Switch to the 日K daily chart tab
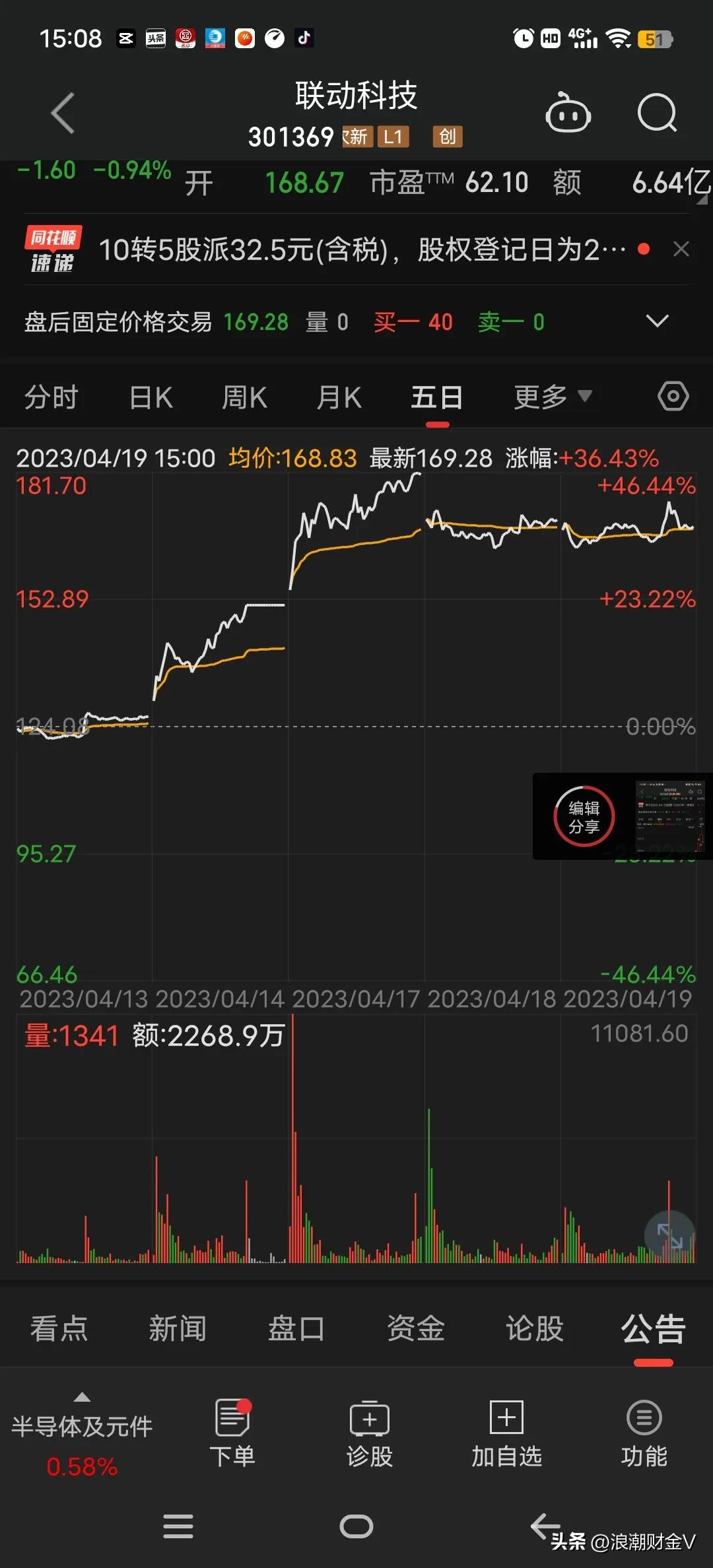713x1568 pixels. coord(151,396)
